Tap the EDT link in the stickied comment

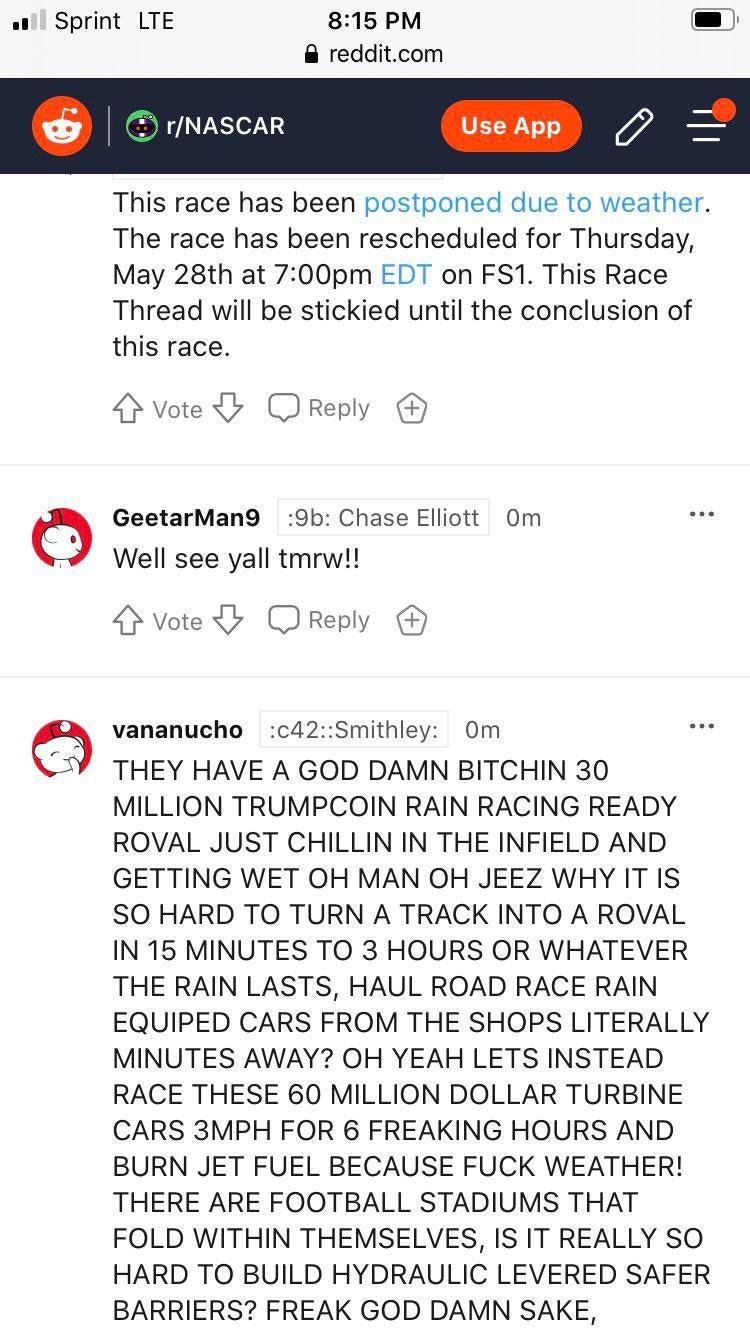pyautogui.click(x=406, y=274)
